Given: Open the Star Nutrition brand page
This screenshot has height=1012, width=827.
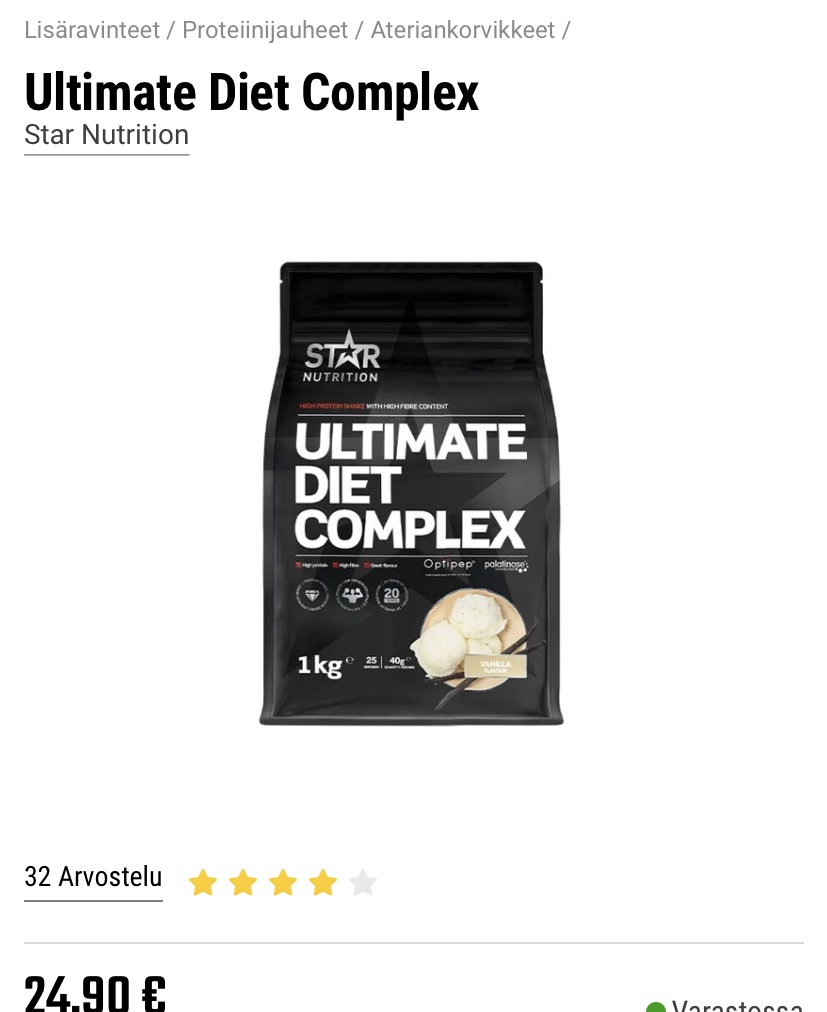Looking at the screenshot, I should coord(106,135).
